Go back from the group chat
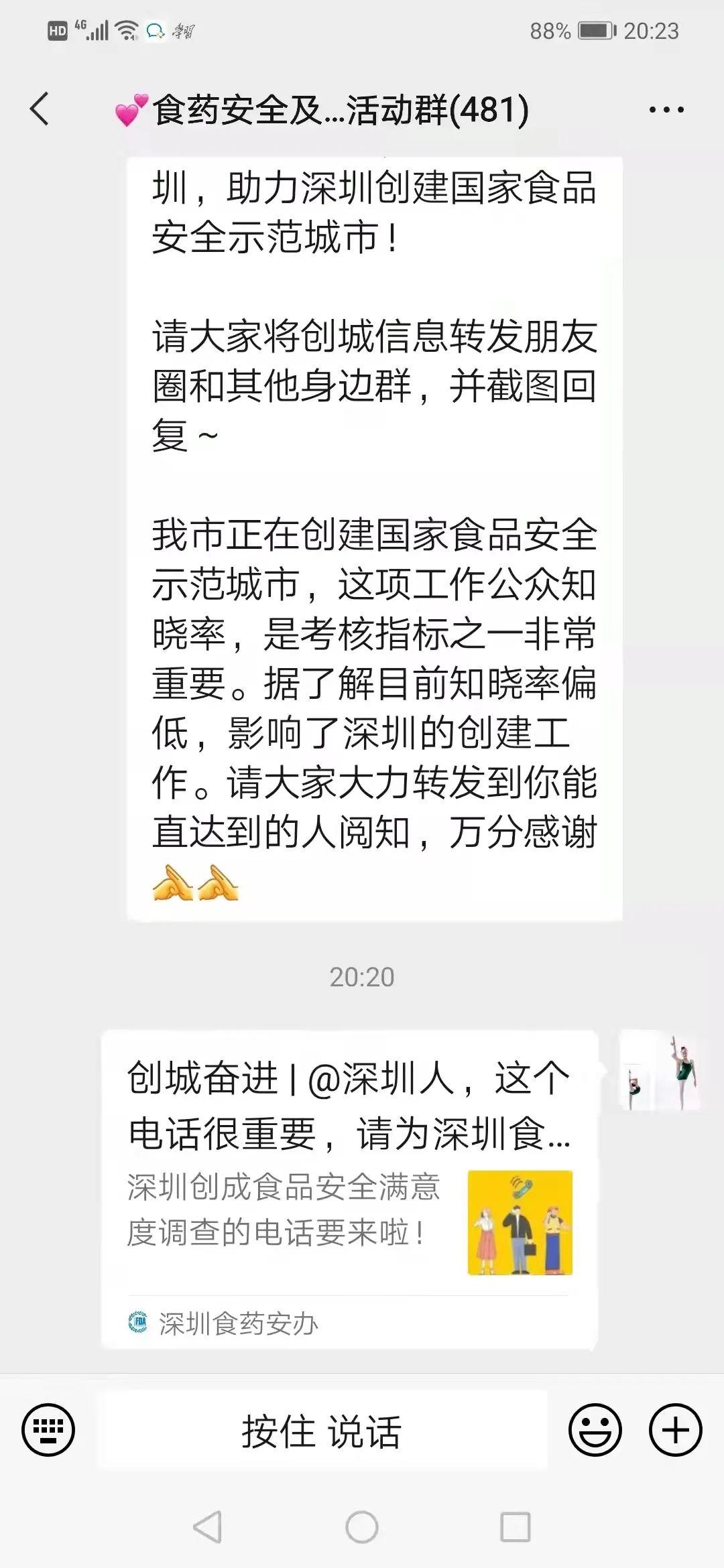This screenshot has width=724, height=1568. coord(40,109)
